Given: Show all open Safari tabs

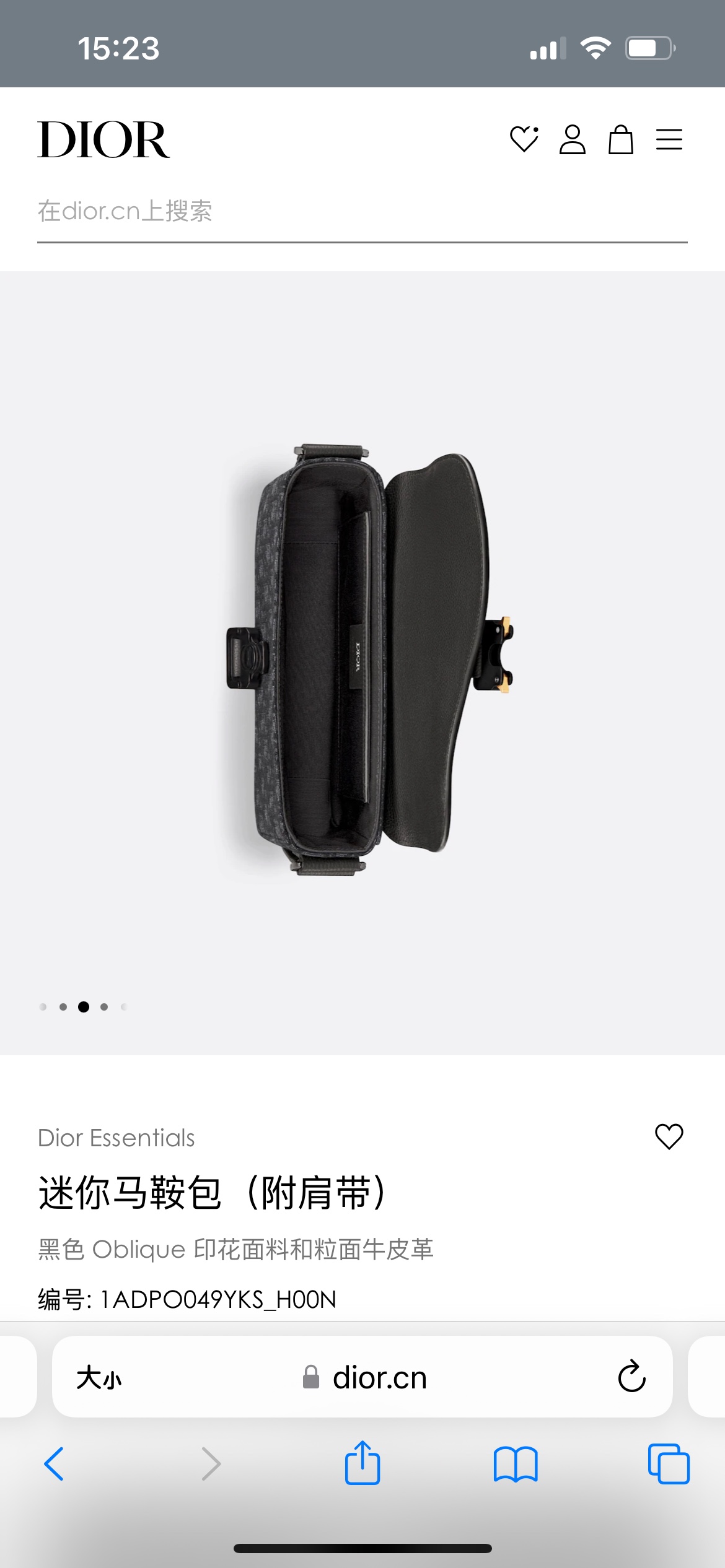Looking at the screenshot, I should [669, 1464].
